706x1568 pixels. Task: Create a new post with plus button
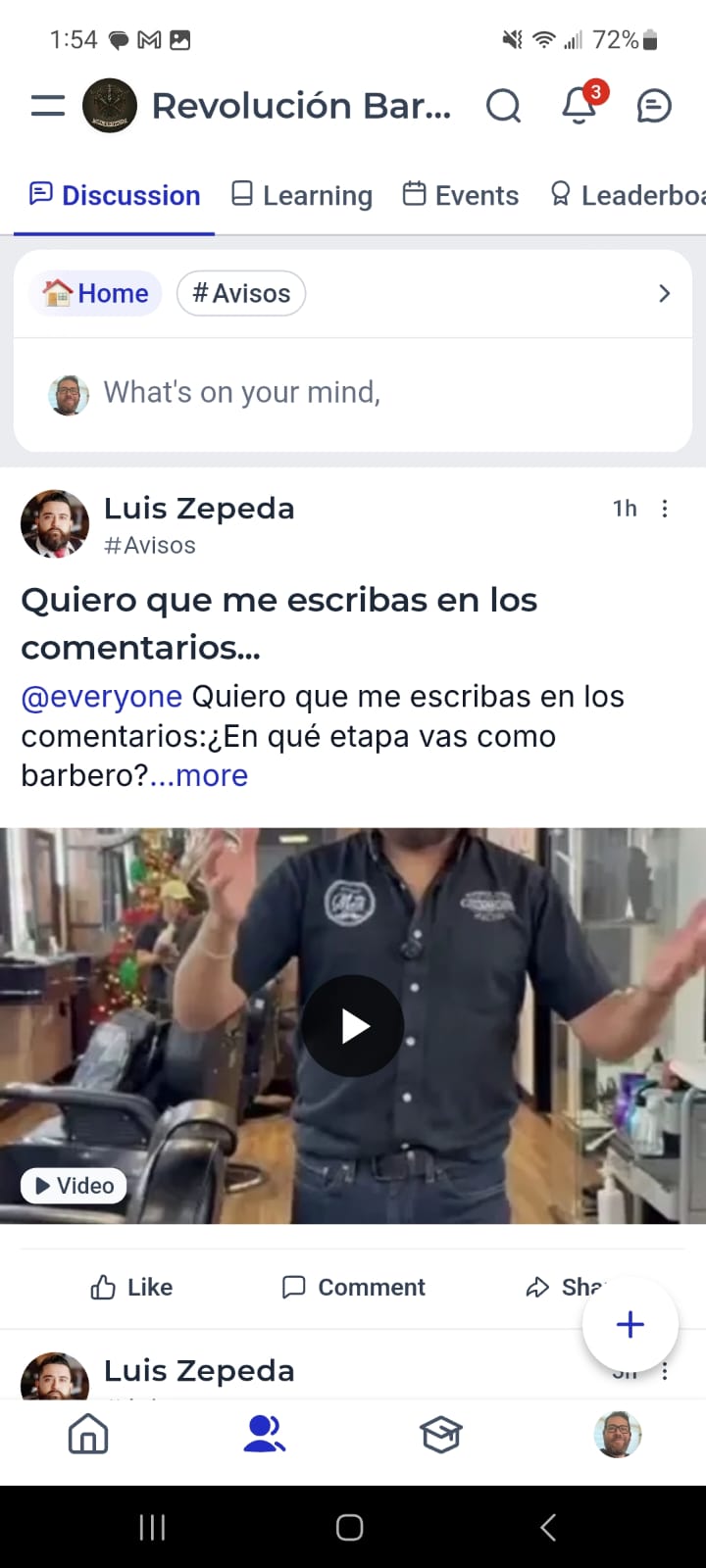630,1324
